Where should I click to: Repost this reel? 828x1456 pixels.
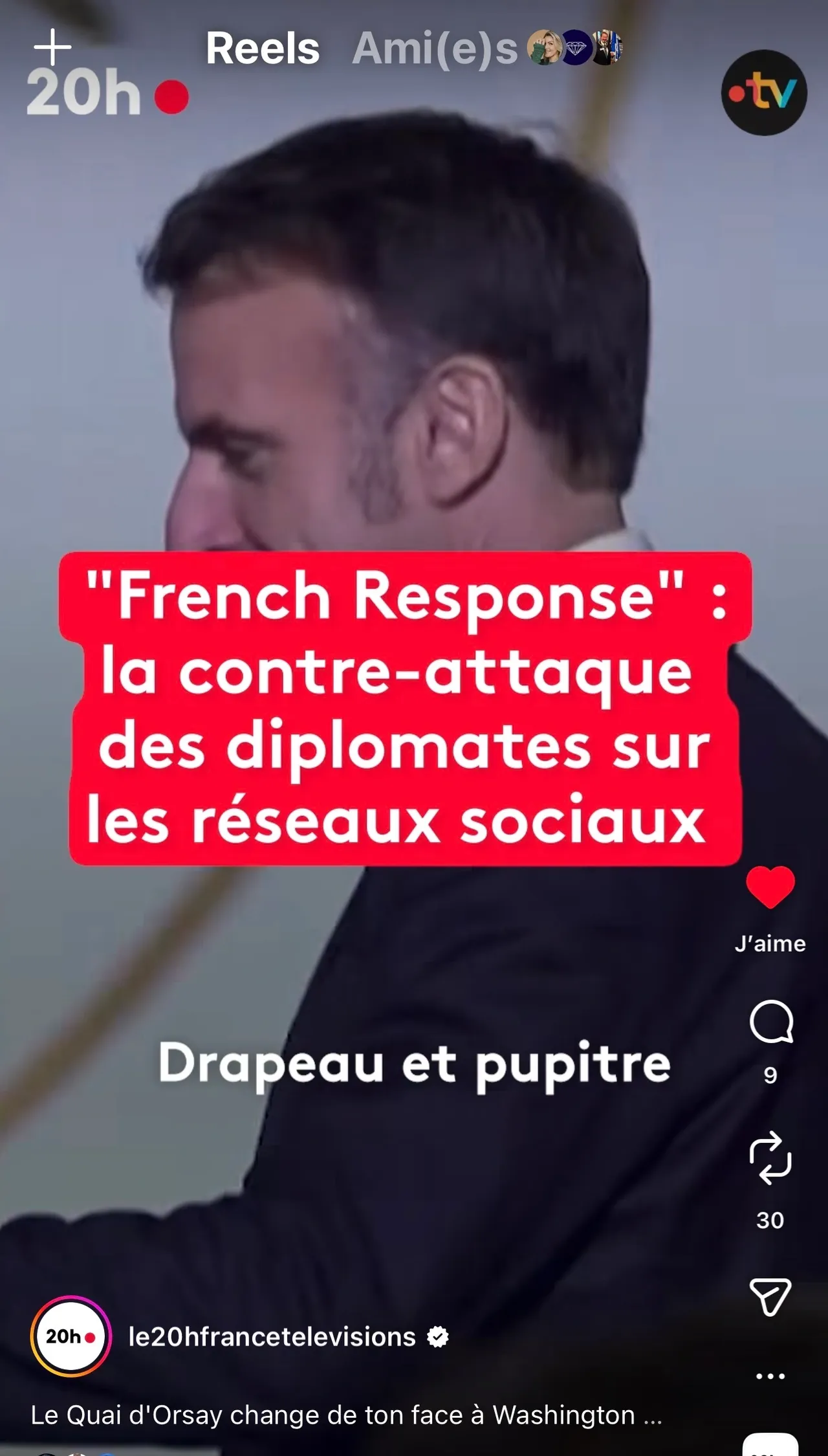(x=770, y=1160)
